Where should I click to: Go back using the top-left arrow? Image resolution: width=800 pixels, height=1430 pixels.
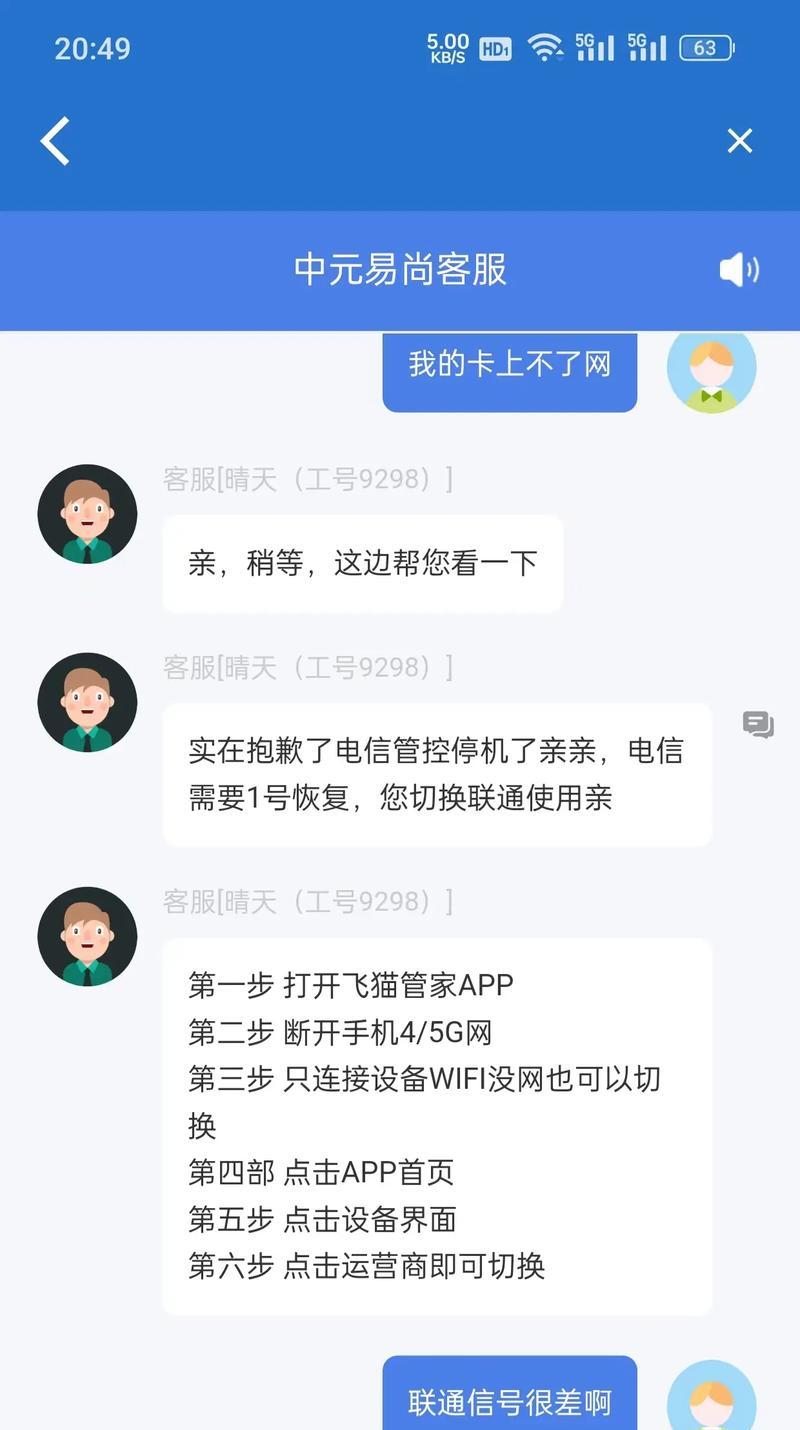(x=55, y=141)
